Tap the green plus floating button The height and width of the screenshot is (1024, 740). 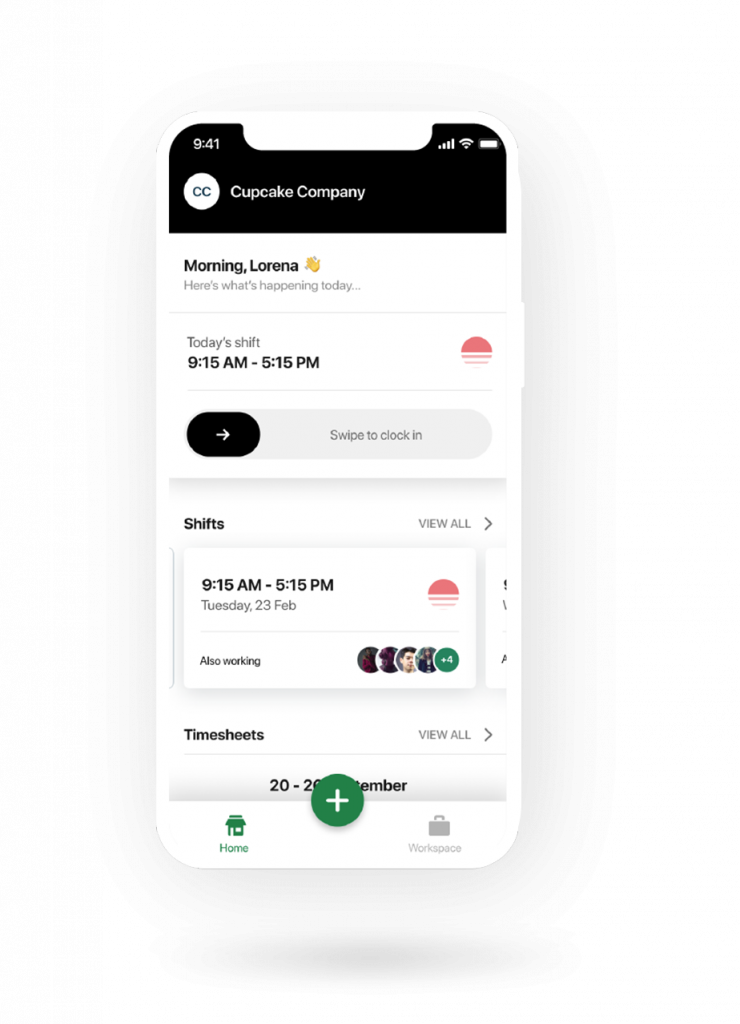tap(337, 800)
